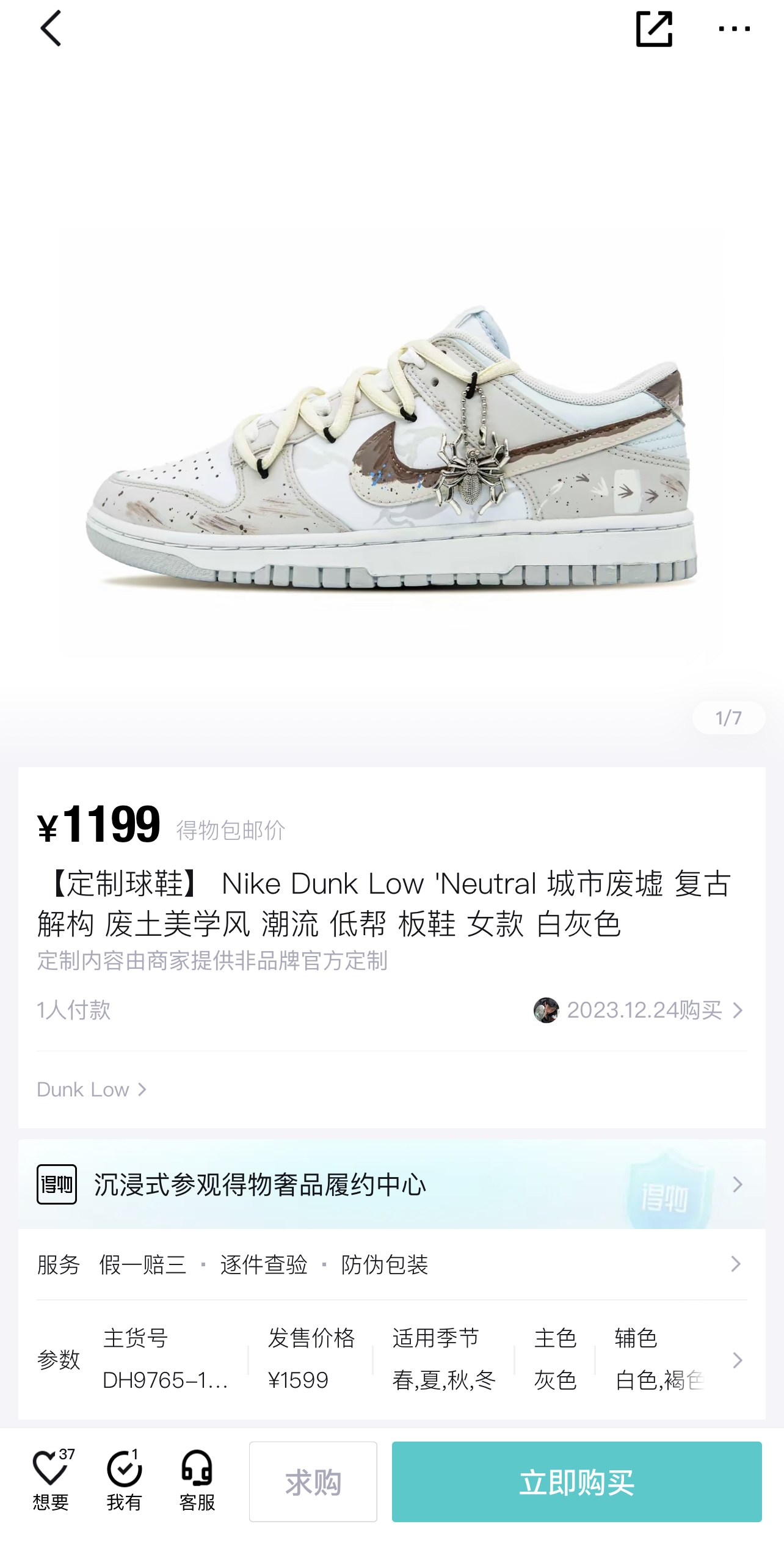Screen dimensions: 784x1557
Task: Open the Dunk Low series link
Action: click(x=92, y=1089)
